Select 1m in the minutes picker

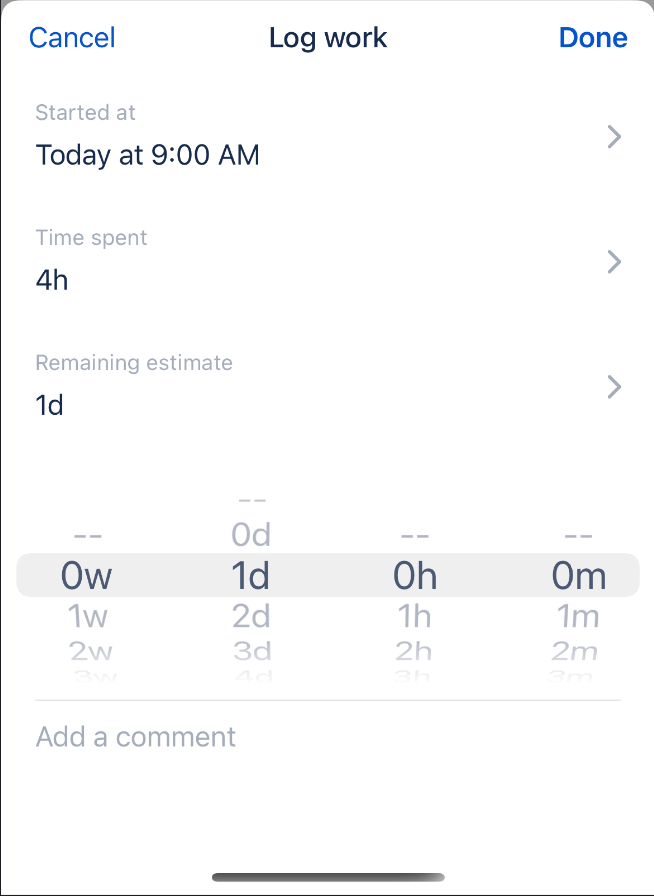[x=578, y=616]
